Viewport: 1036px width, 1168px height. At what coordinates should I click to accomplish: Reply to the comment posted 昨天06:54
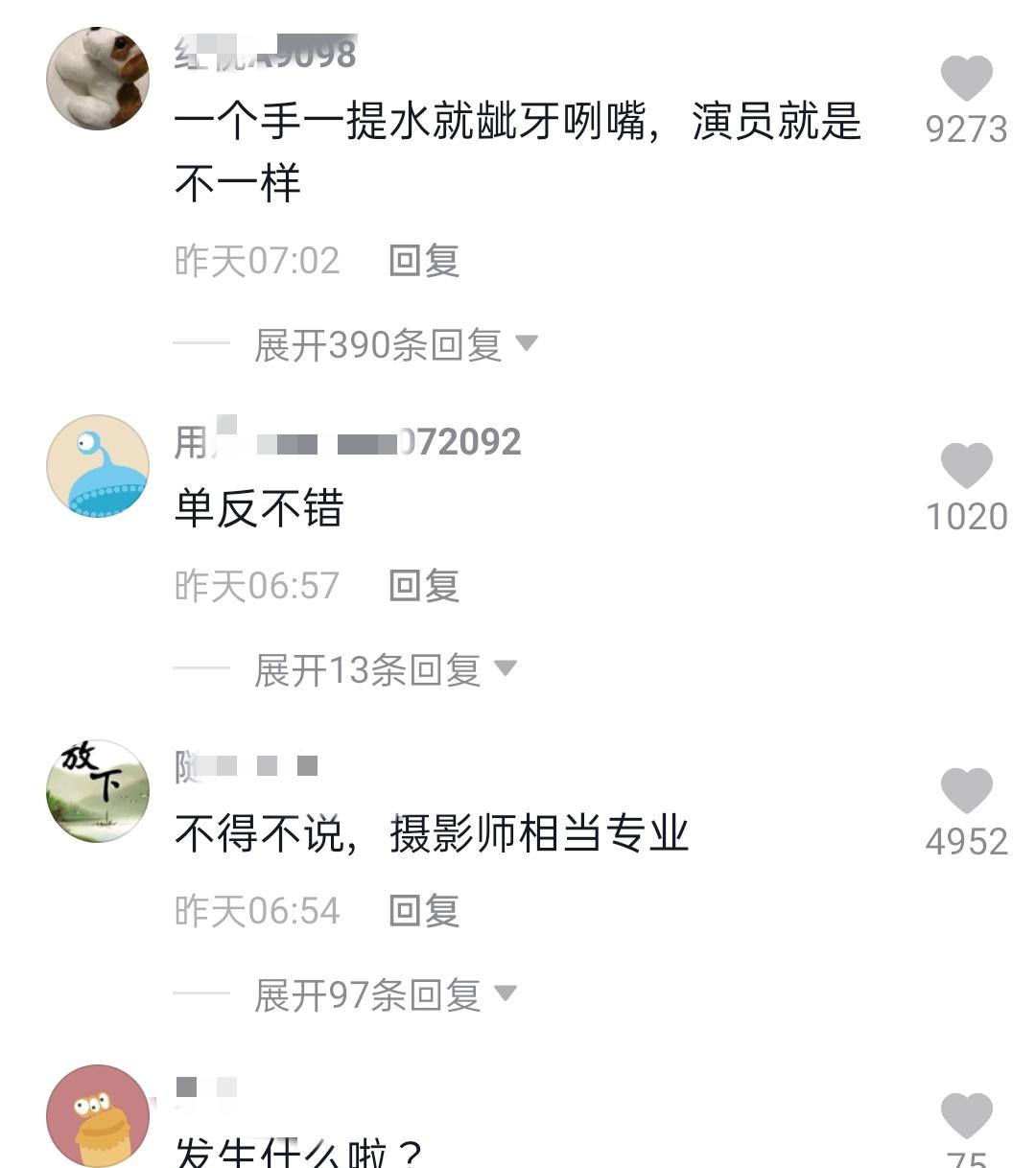424,911
